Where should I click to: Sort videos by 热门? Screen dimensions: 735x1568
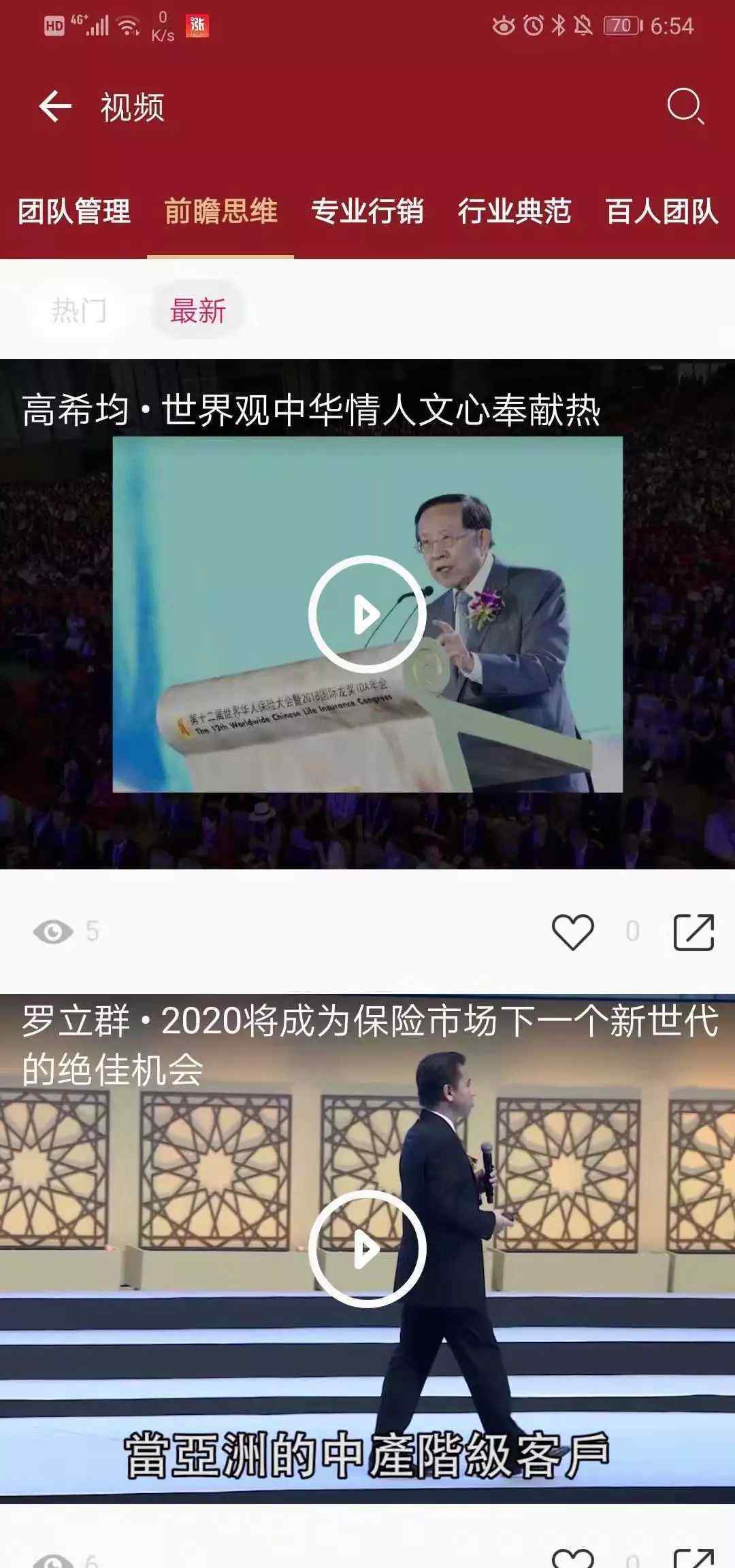79,311
